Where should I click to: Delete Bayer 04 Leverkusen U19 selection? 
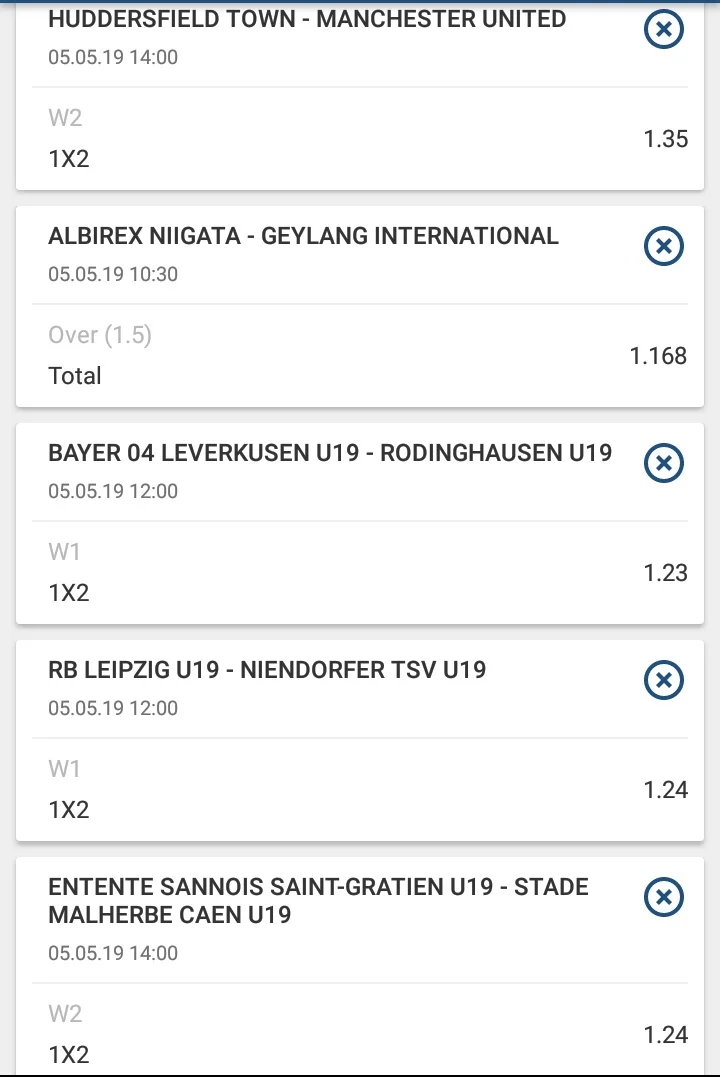663,463
